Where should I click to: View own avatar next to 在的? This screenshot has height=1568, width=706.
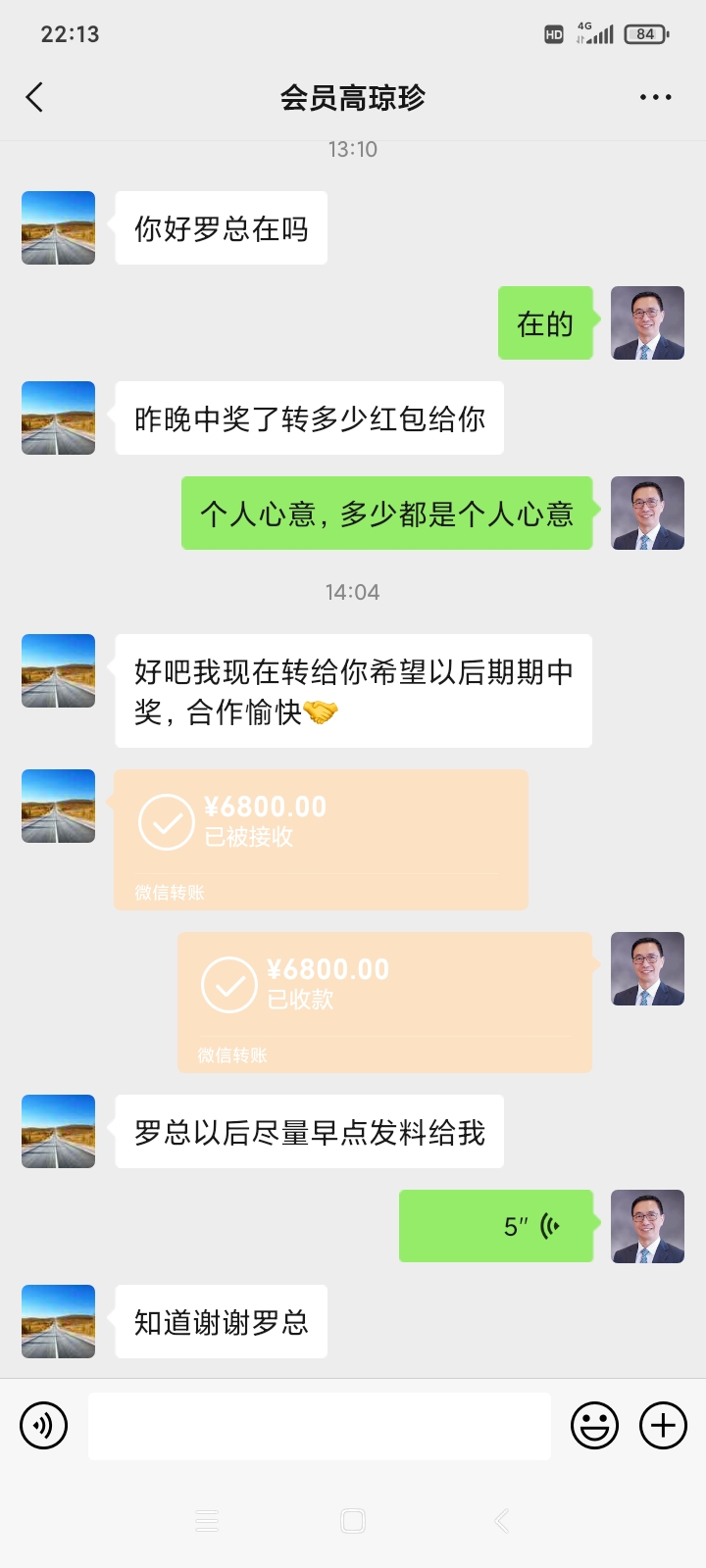point(647,323)
